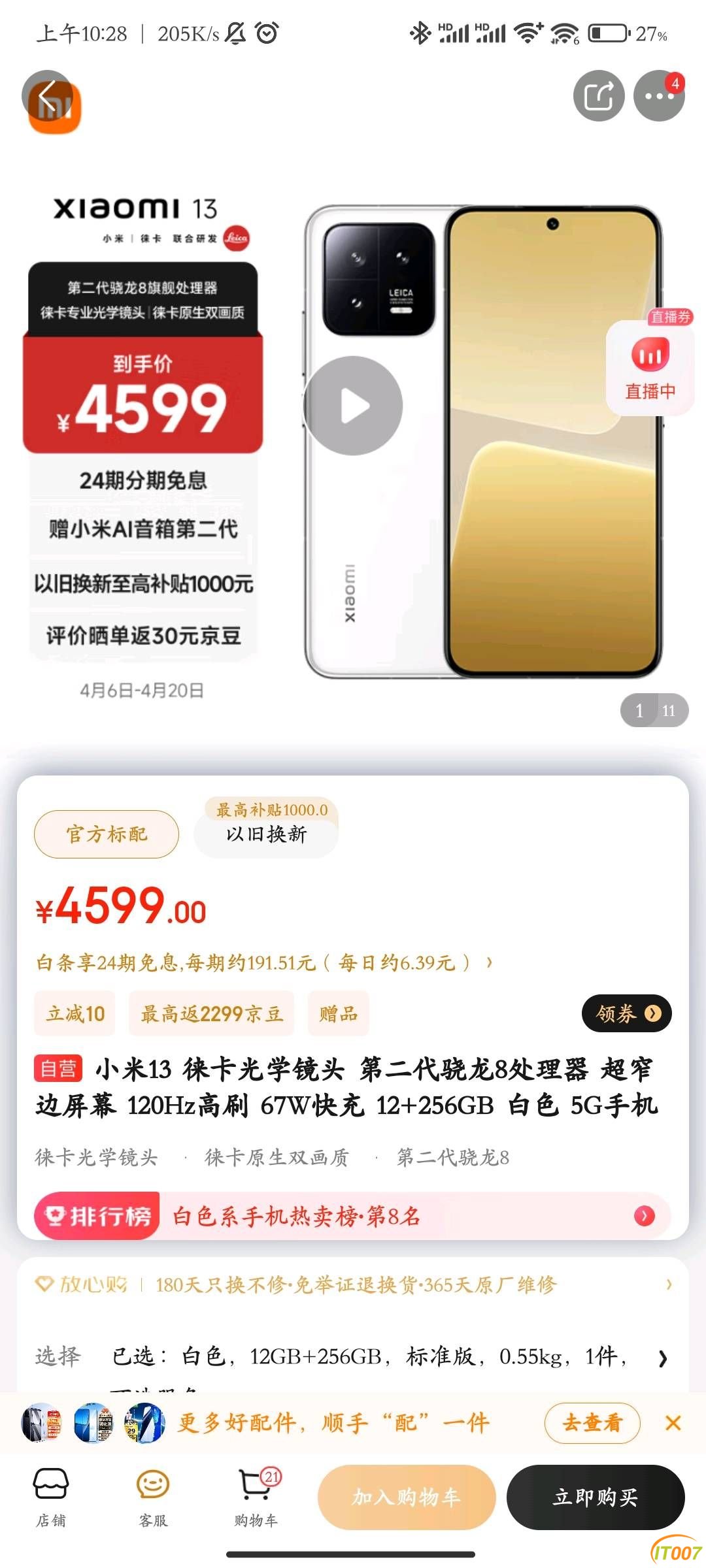The image size is (706, 1568).
Task: Tap the 领券 coupon button
Action: [x=626, y=1013]
